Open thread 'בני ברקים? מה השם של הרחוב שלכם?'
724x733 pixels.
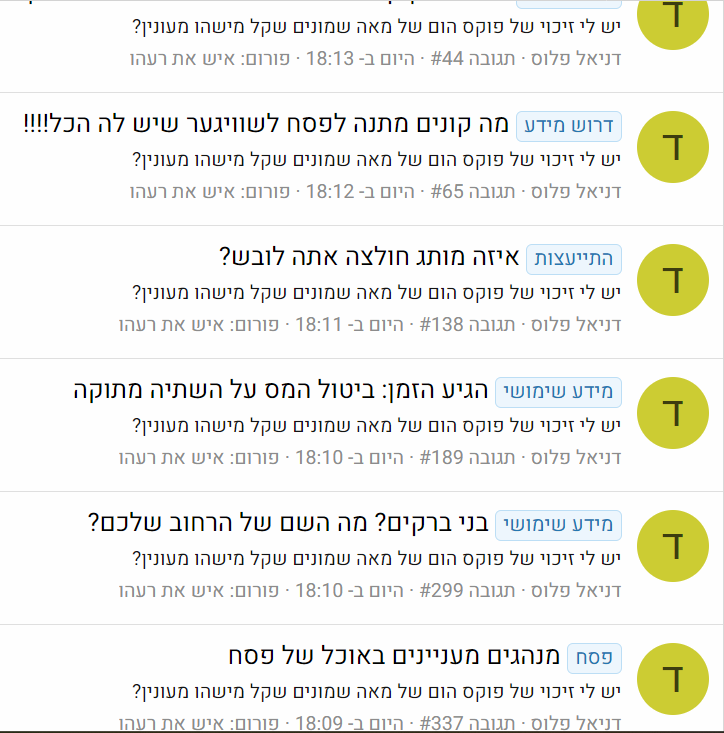[288, 523]
